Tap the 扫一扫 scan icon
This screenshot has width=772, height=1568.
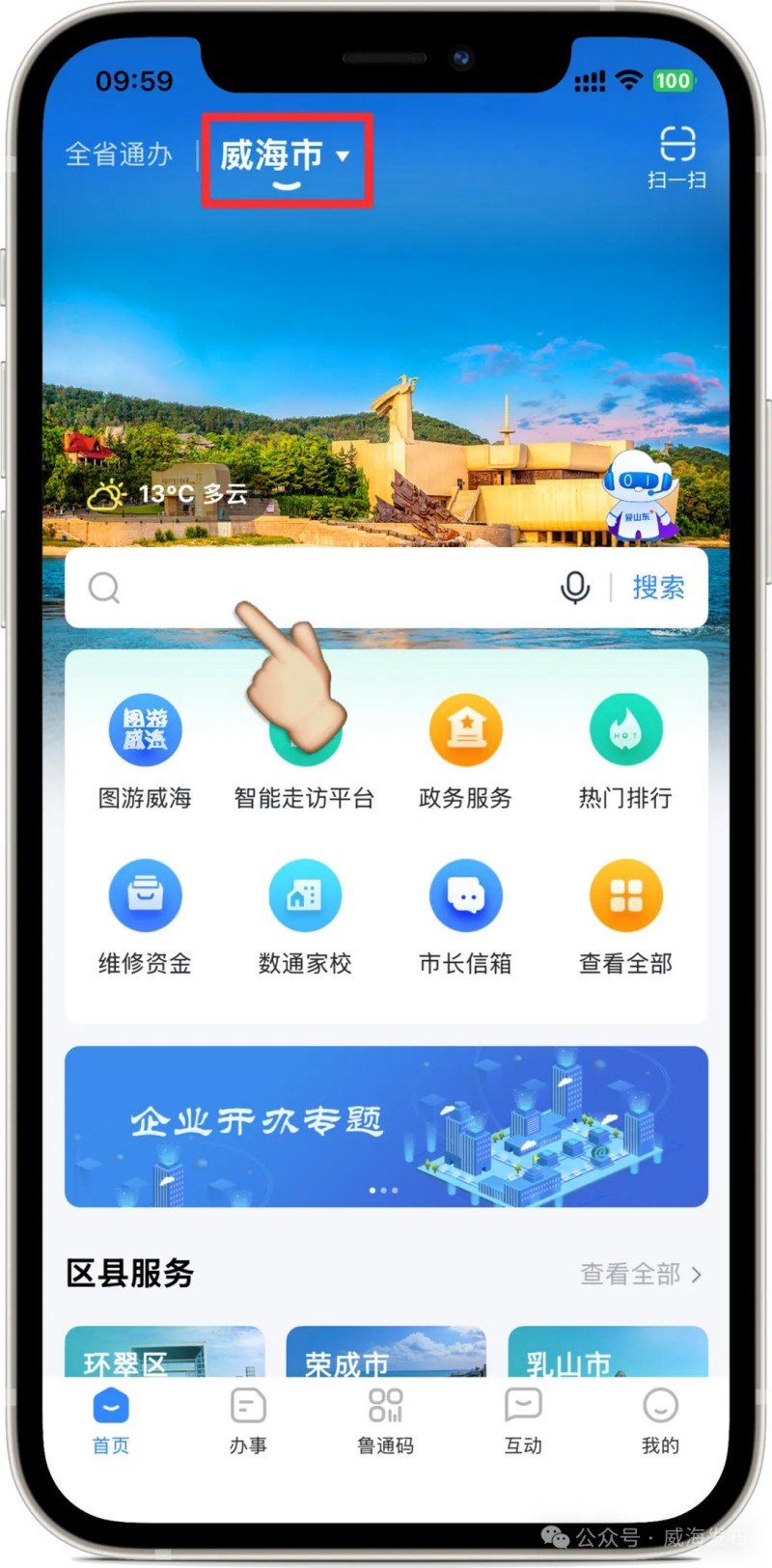pyautogui.click(x=676, y=157)
